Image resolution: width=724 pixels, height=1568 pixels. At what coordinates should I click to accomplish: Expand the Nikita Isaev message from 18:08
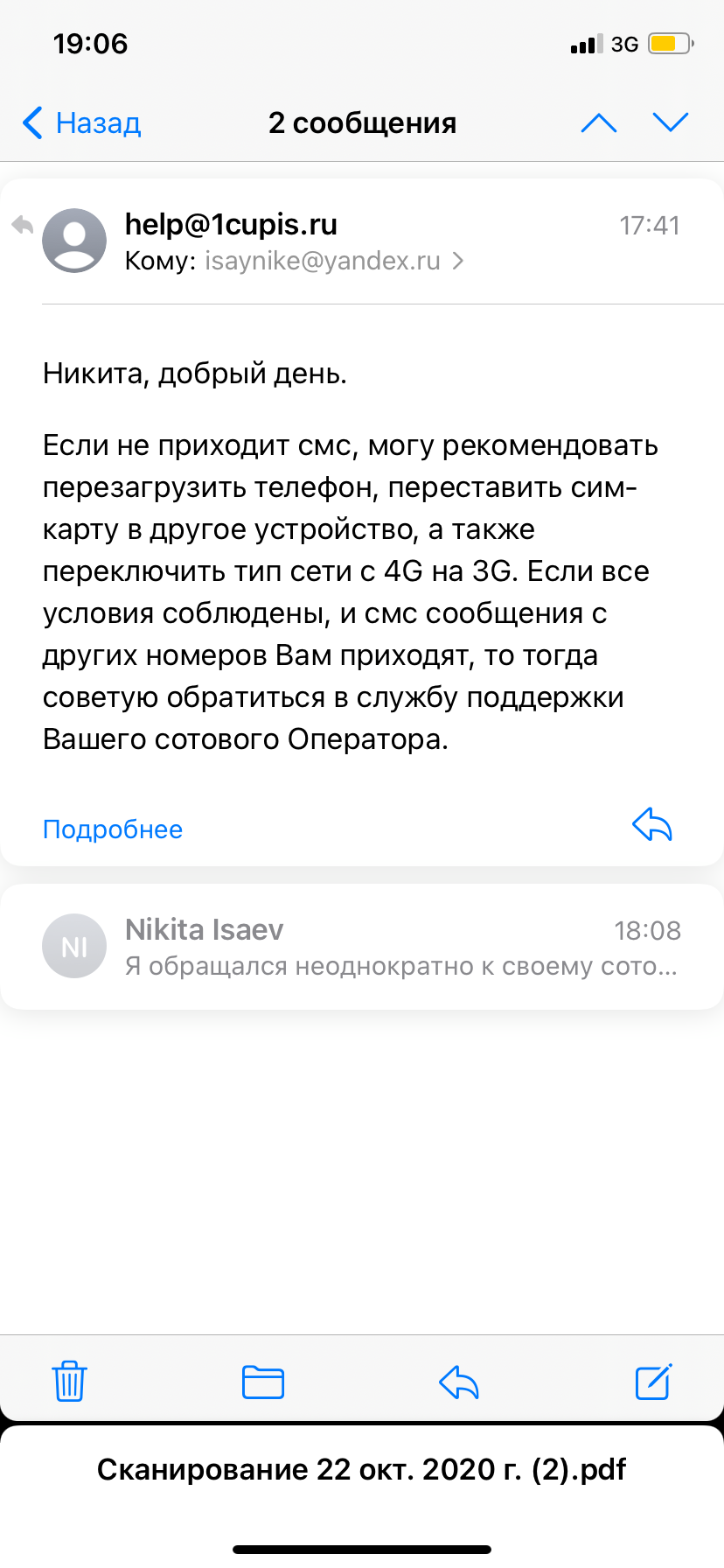pyautogui.click(x=362, y=947)
